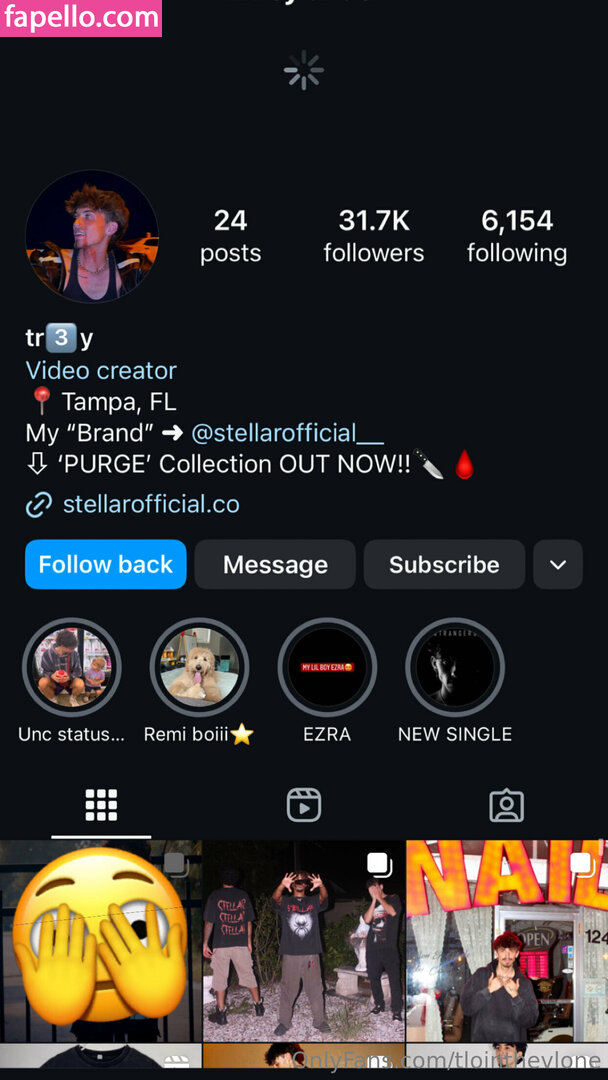This screenshot has width=608, height=1080.
Task: Subscribe to this creator
Action: coord(444,565)
